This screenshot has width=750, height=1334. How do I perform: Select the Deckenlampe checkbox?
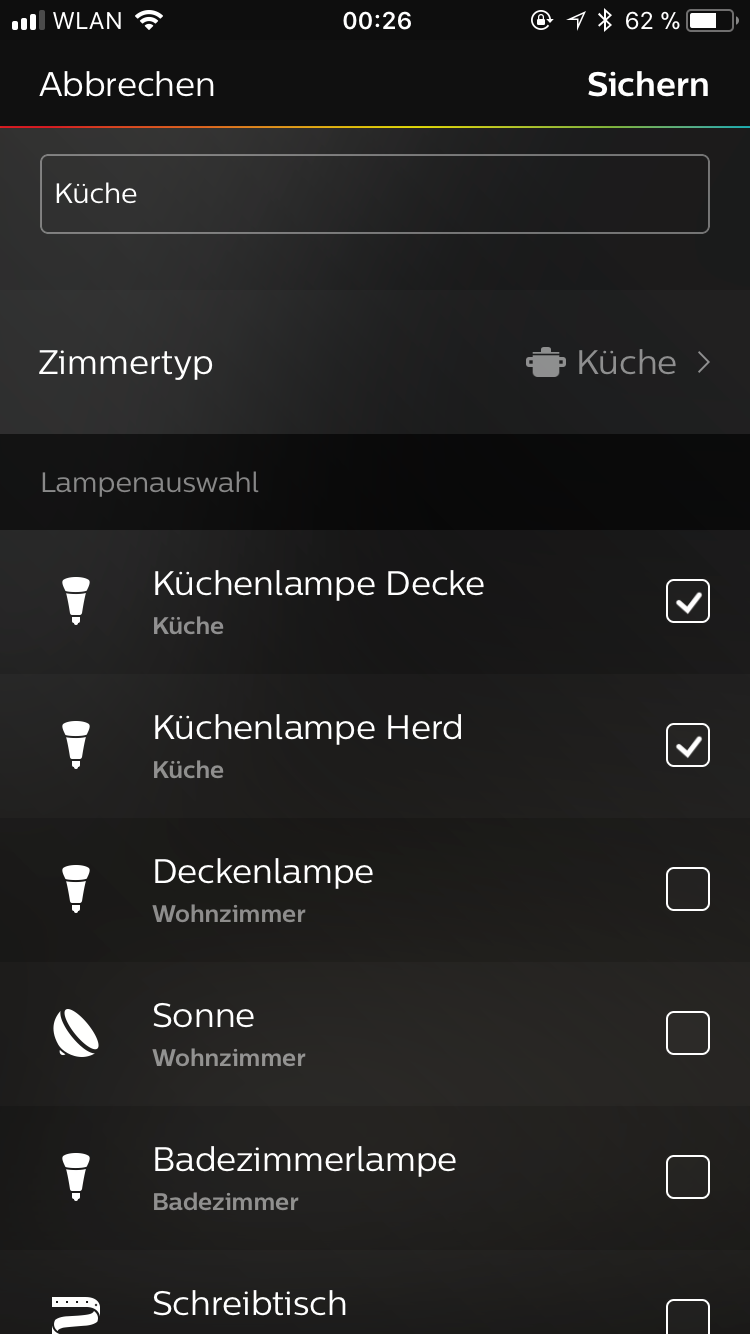688,889
